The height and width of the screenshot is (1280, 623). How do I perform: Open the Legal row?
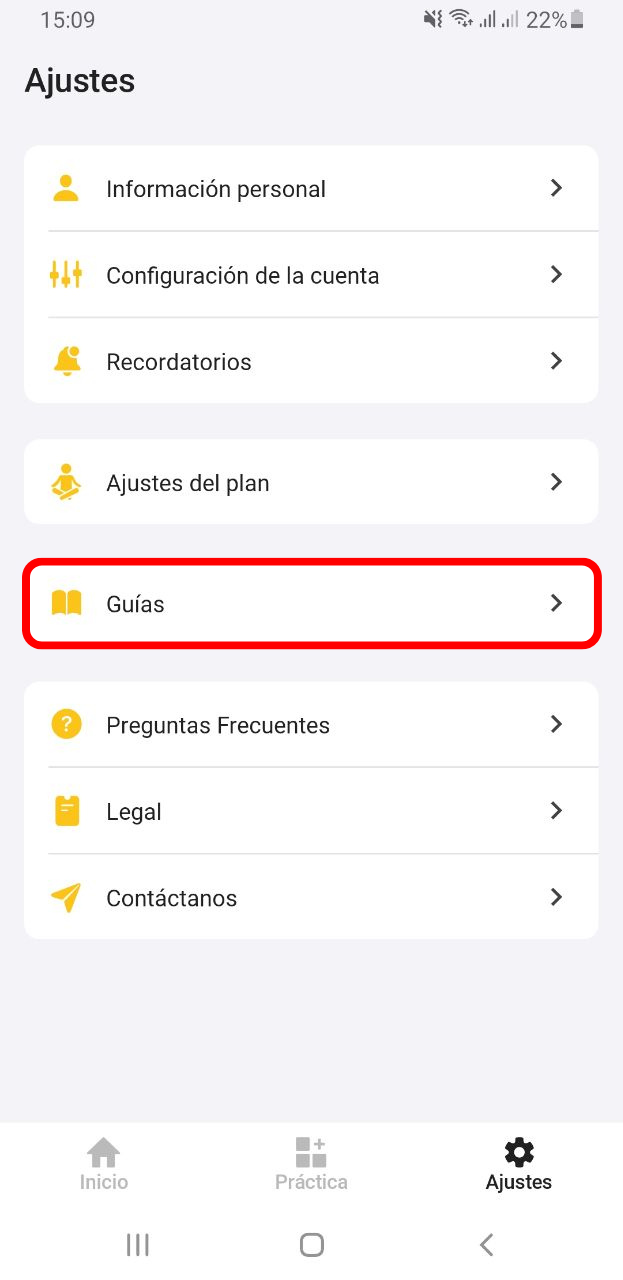(311, 811)
